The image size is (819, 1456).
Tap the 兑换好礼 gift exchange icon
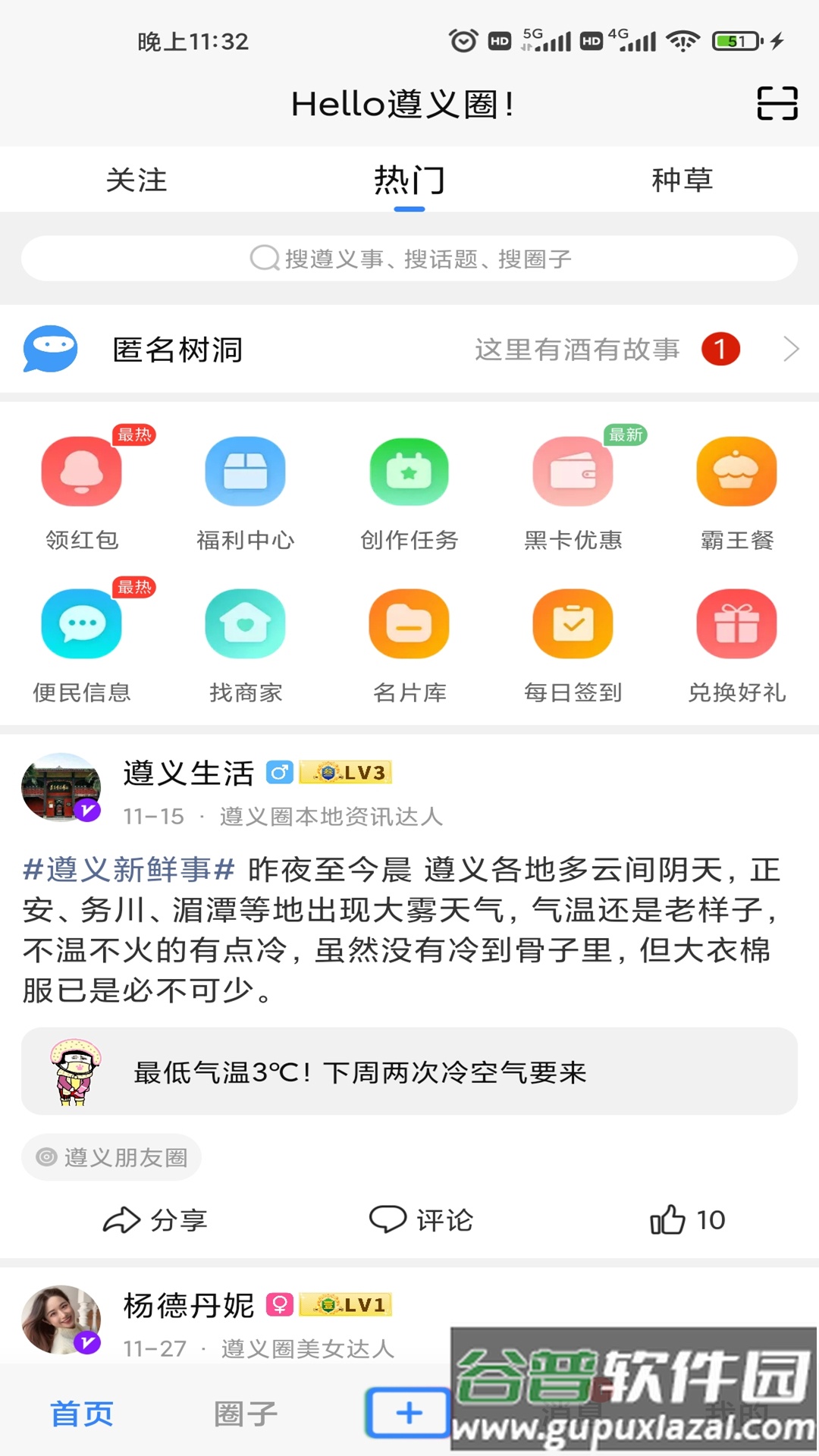[x=736, y=623]
